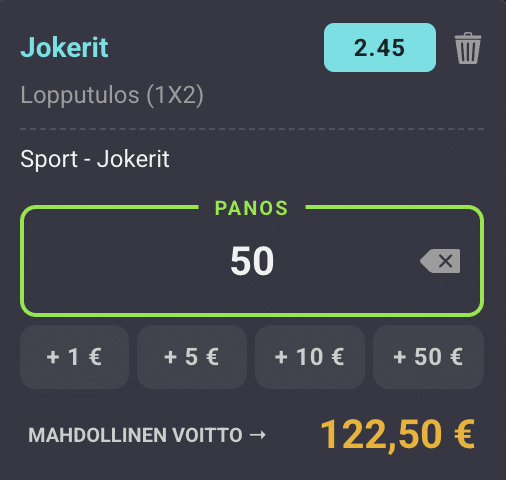Clear the stake with the backspace icon

click(440, 261)
